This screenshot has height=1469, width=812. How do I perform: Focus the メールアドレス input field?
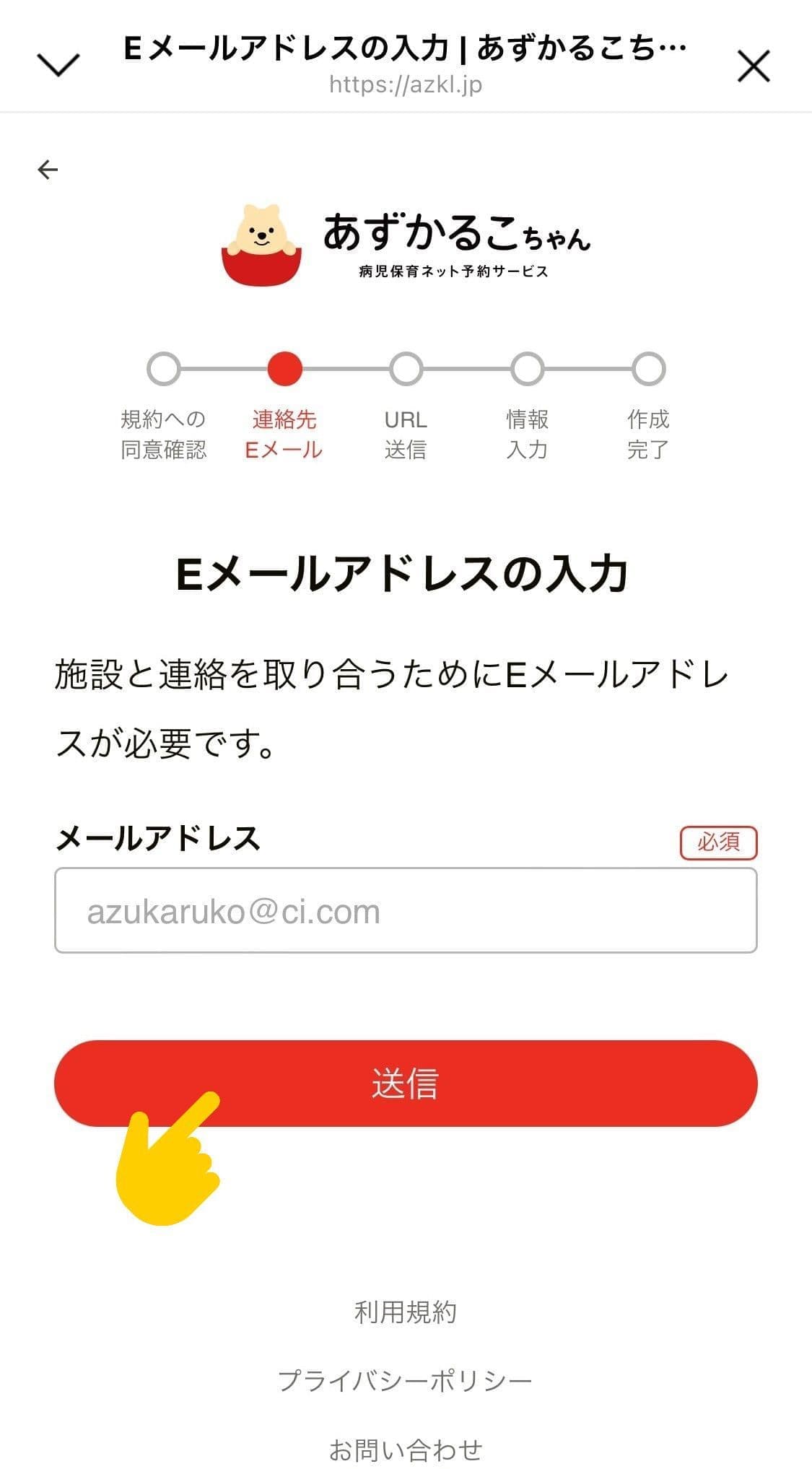pos(406,911)
